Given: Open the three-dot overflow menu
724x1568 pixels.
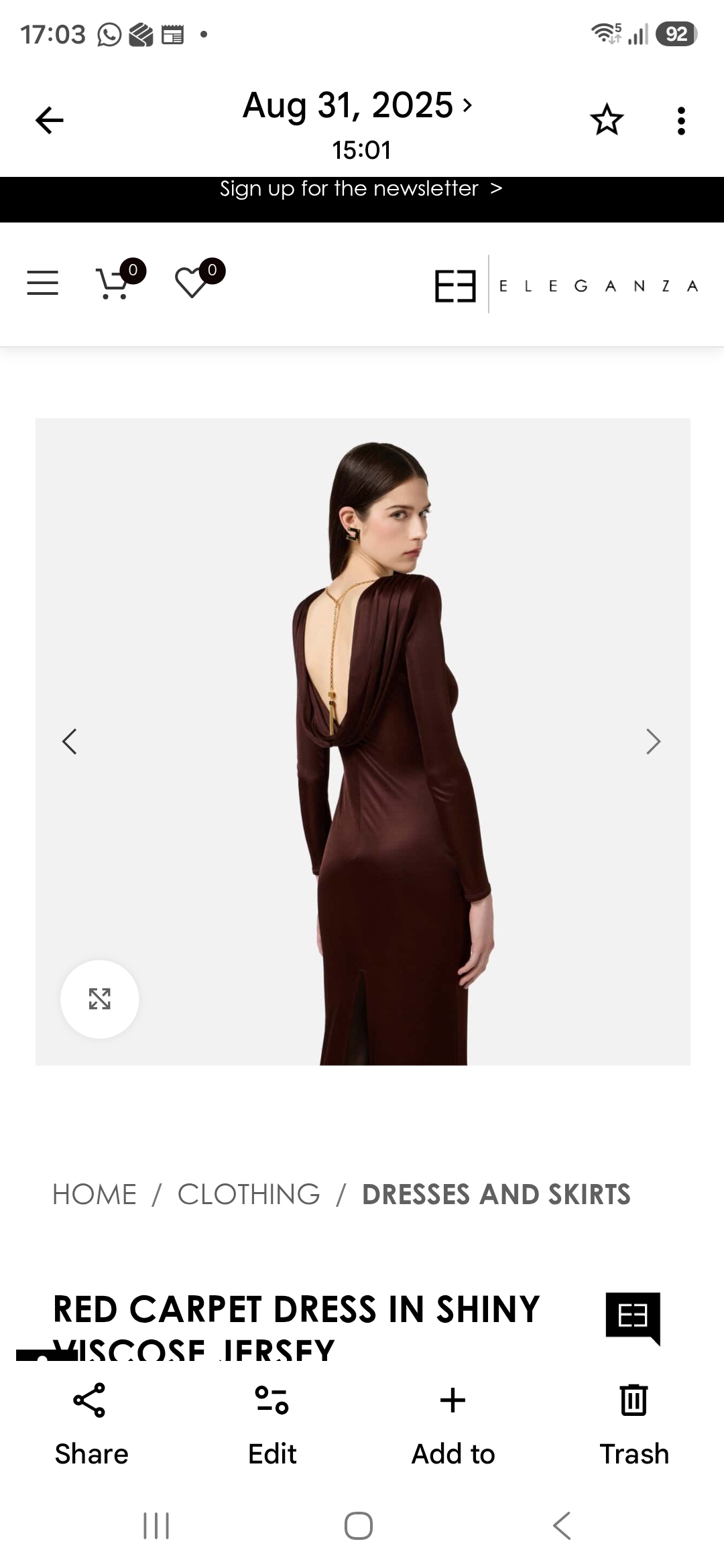Looking at the screenshot, I should point(681,121).
